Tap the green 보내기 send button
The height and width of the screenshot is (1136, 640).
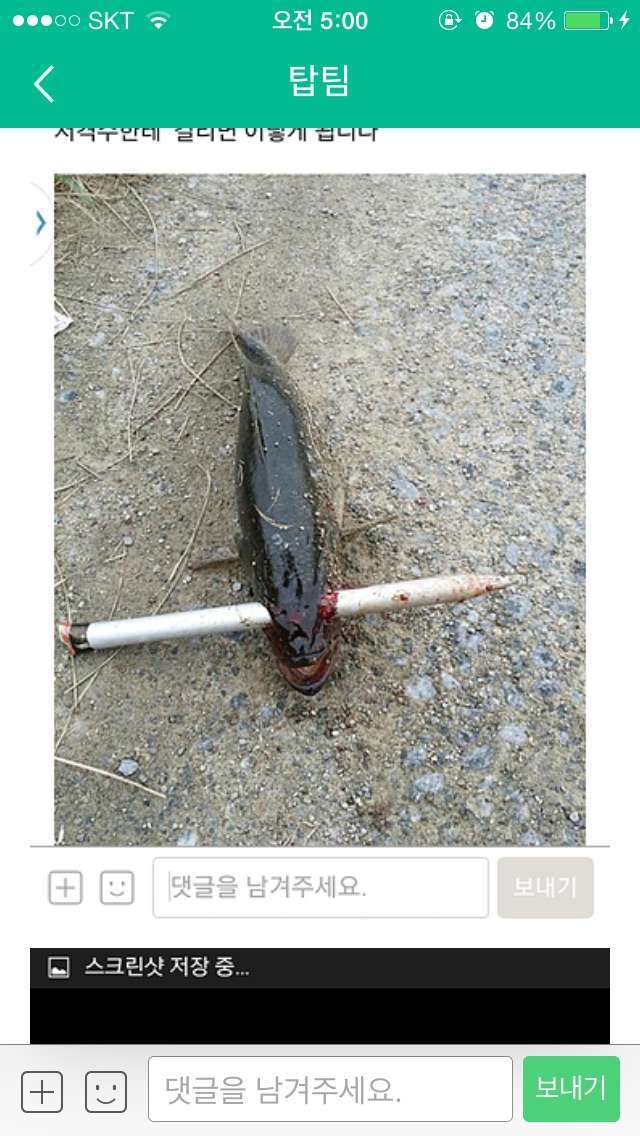click(x=571, y=1088)
